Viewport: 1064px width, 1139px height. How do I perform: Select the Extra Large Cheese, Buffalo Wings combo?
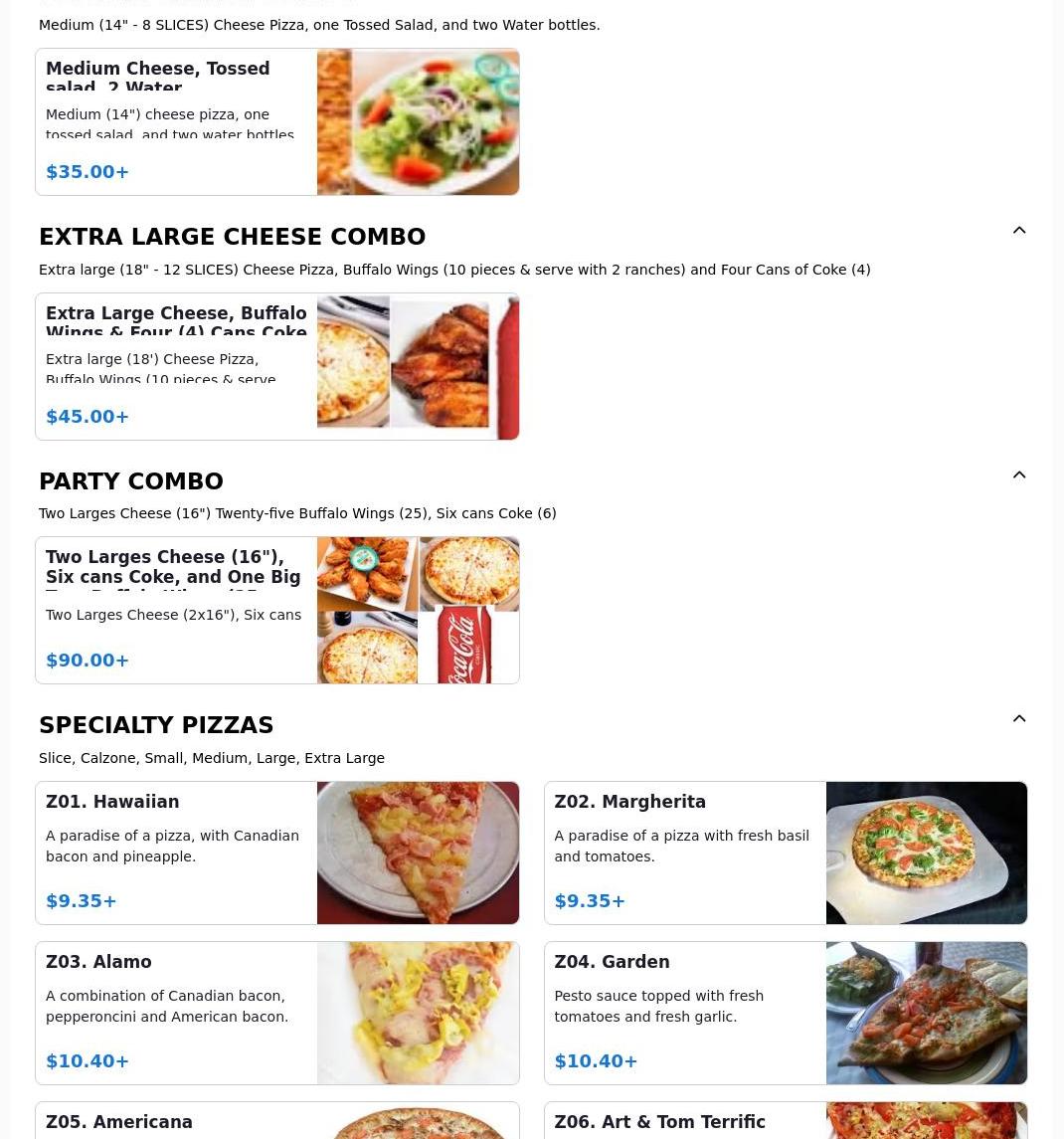click(x=276, y=366)
